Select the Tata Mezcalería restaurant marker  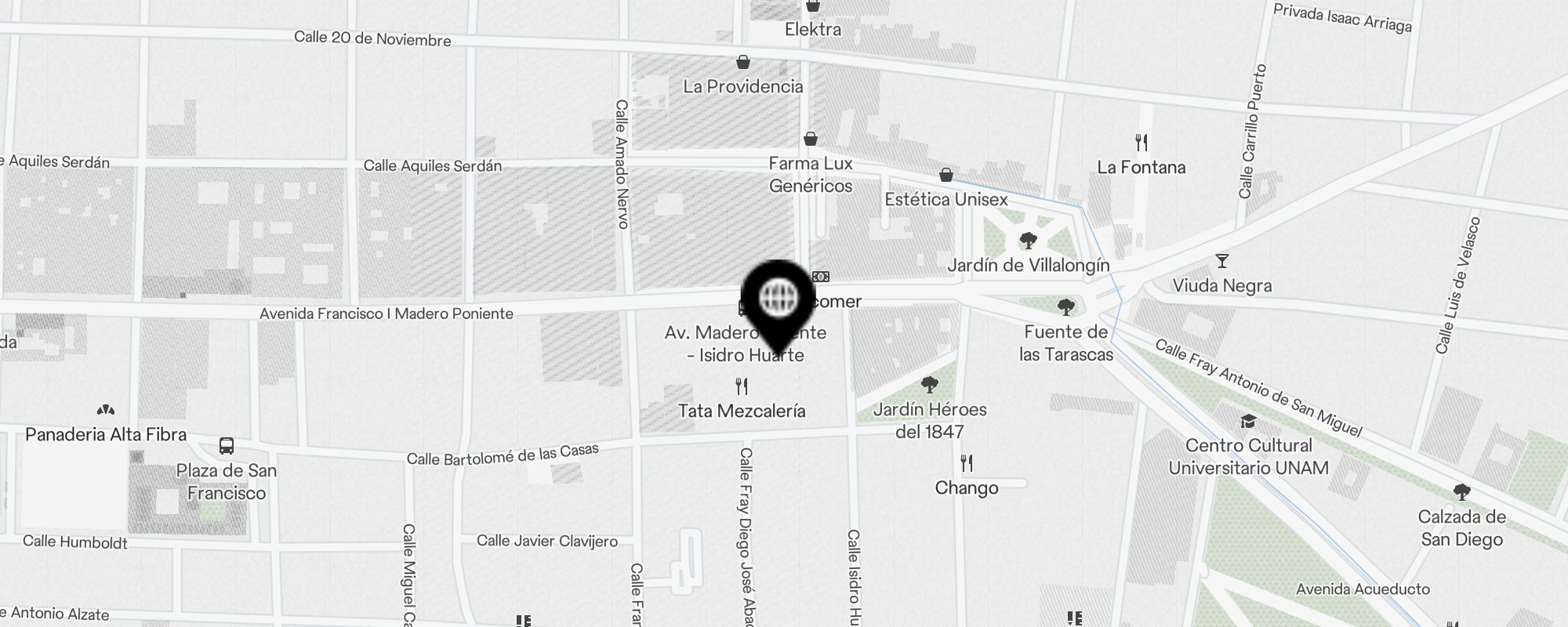point(742,386)
